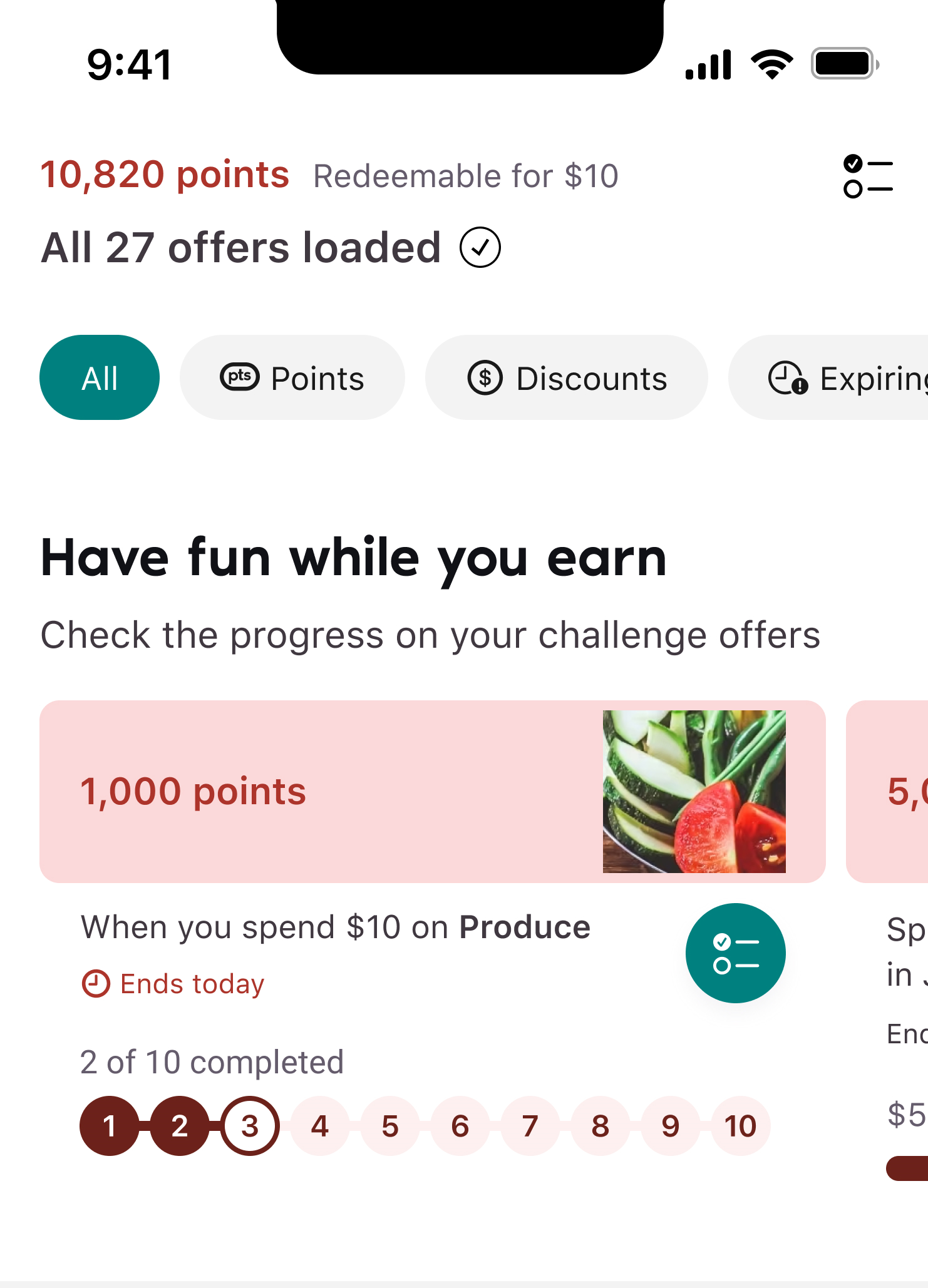Select completed step 1 on progress tracker
Viewport: 928px width, 1288px height.
pyautogui.click(x=109, y=1126)
